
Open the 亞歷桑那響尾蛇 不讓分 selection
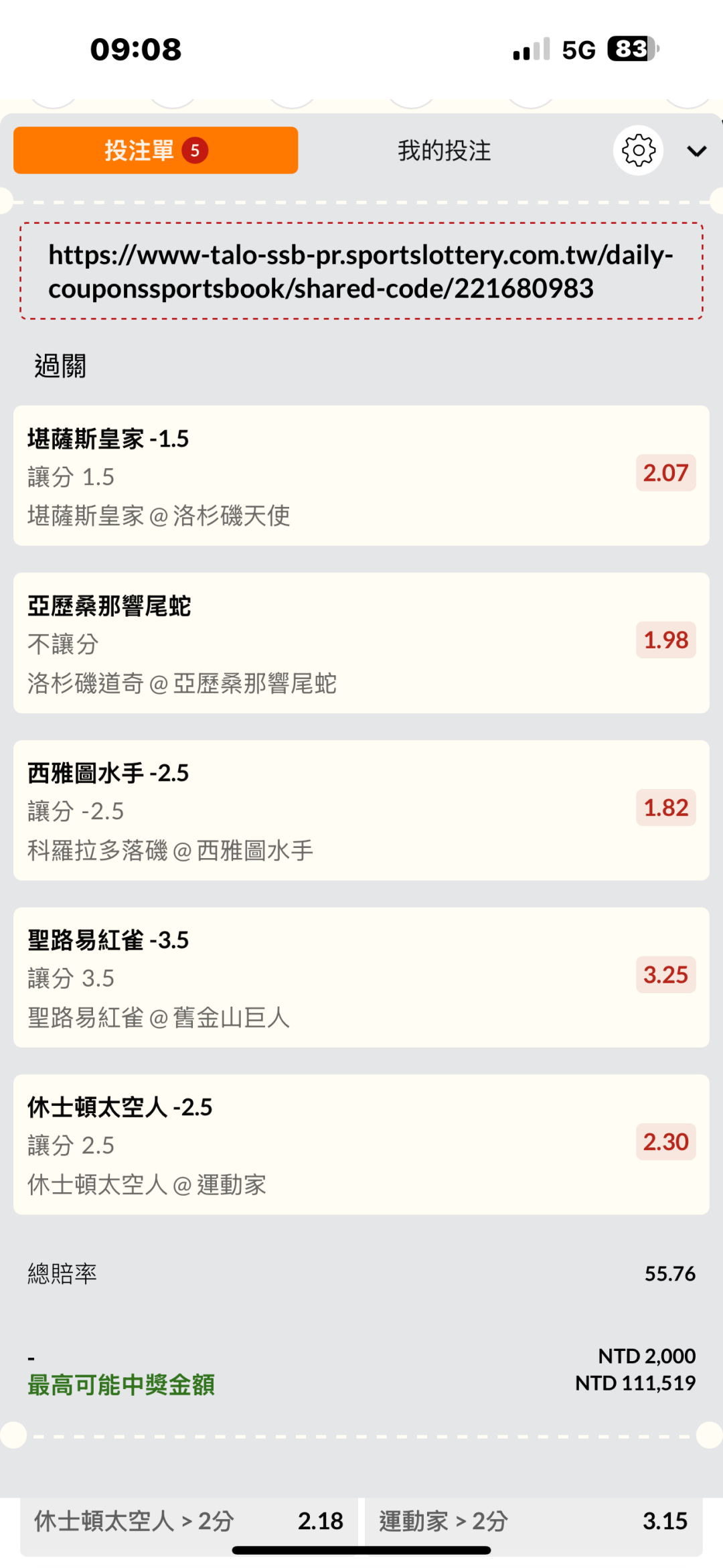pos(361,643)
